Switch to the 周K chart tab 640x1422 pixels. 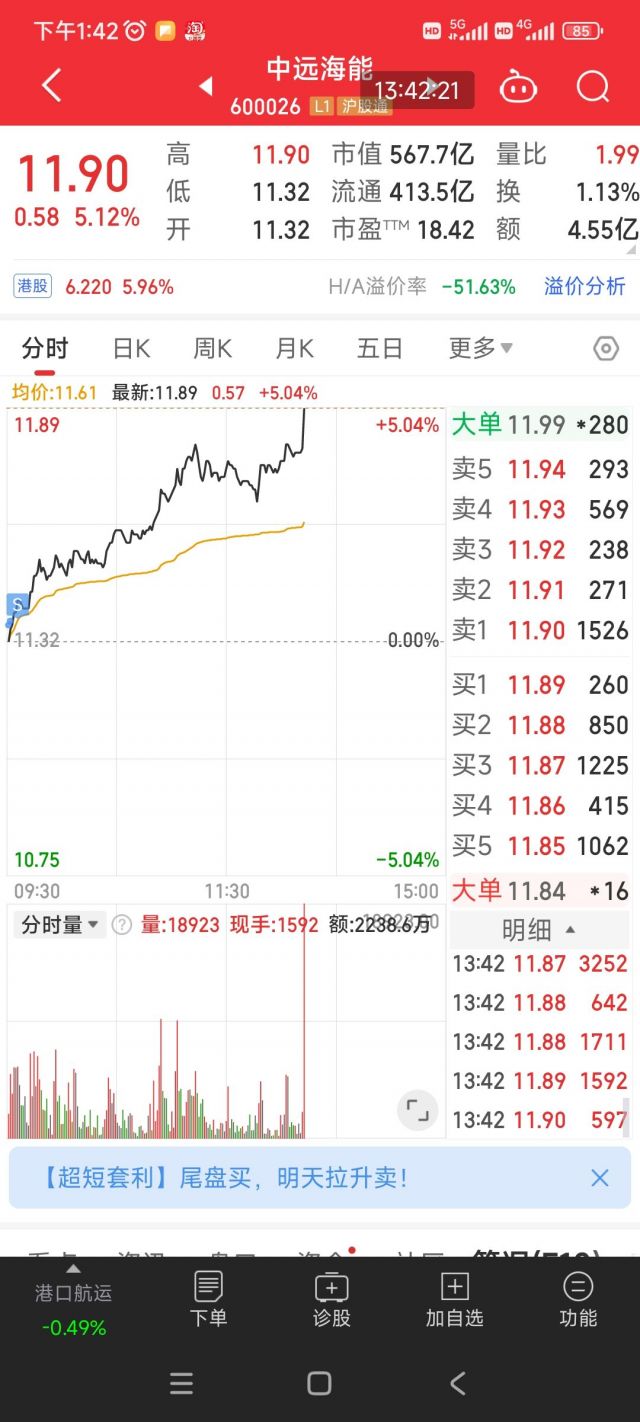pyautogui.click(x=212, y=348)
